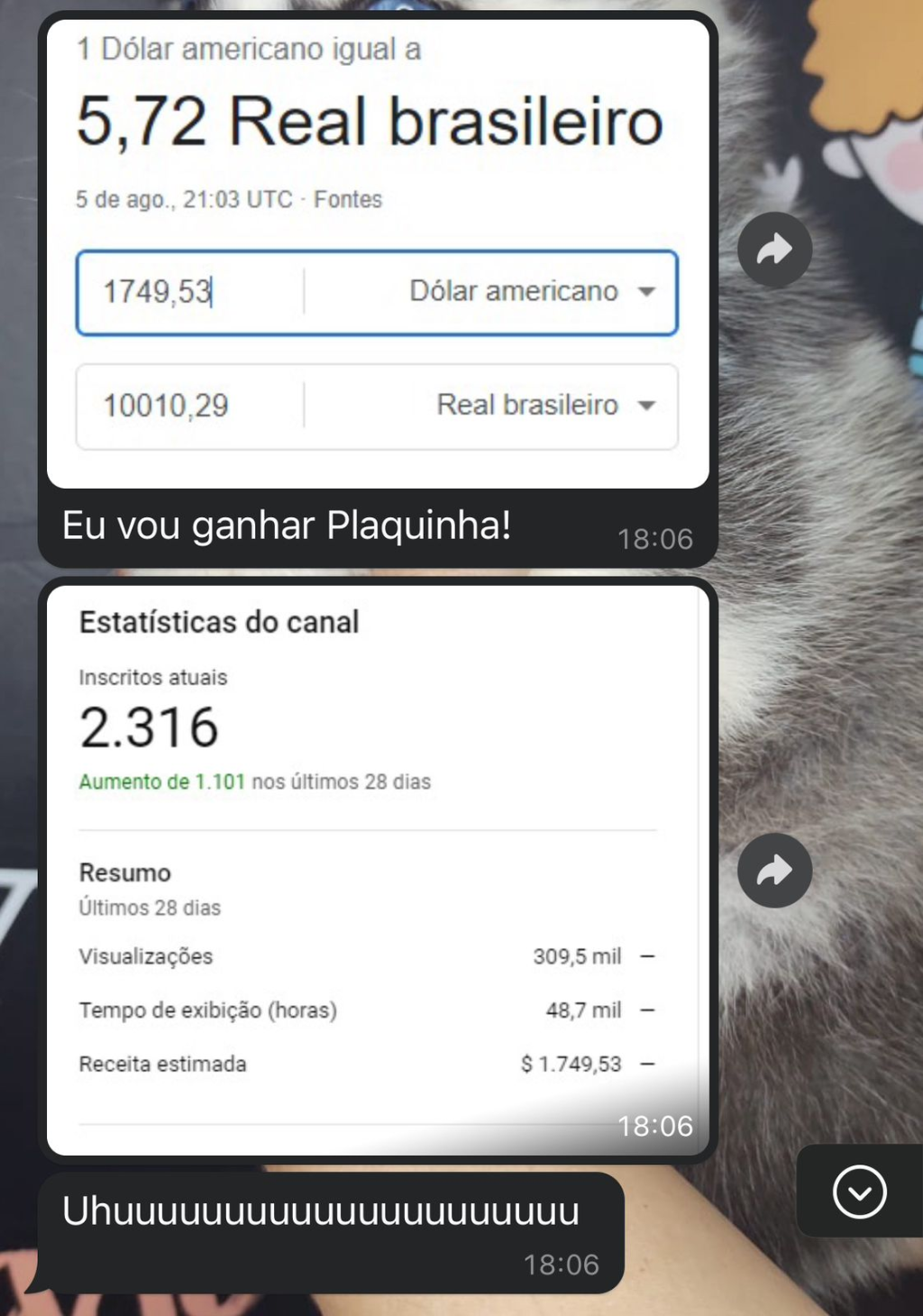Forward the channel statistics image message
The image size is (923, 1316).
pyautogui.click(x=774, y=870)
